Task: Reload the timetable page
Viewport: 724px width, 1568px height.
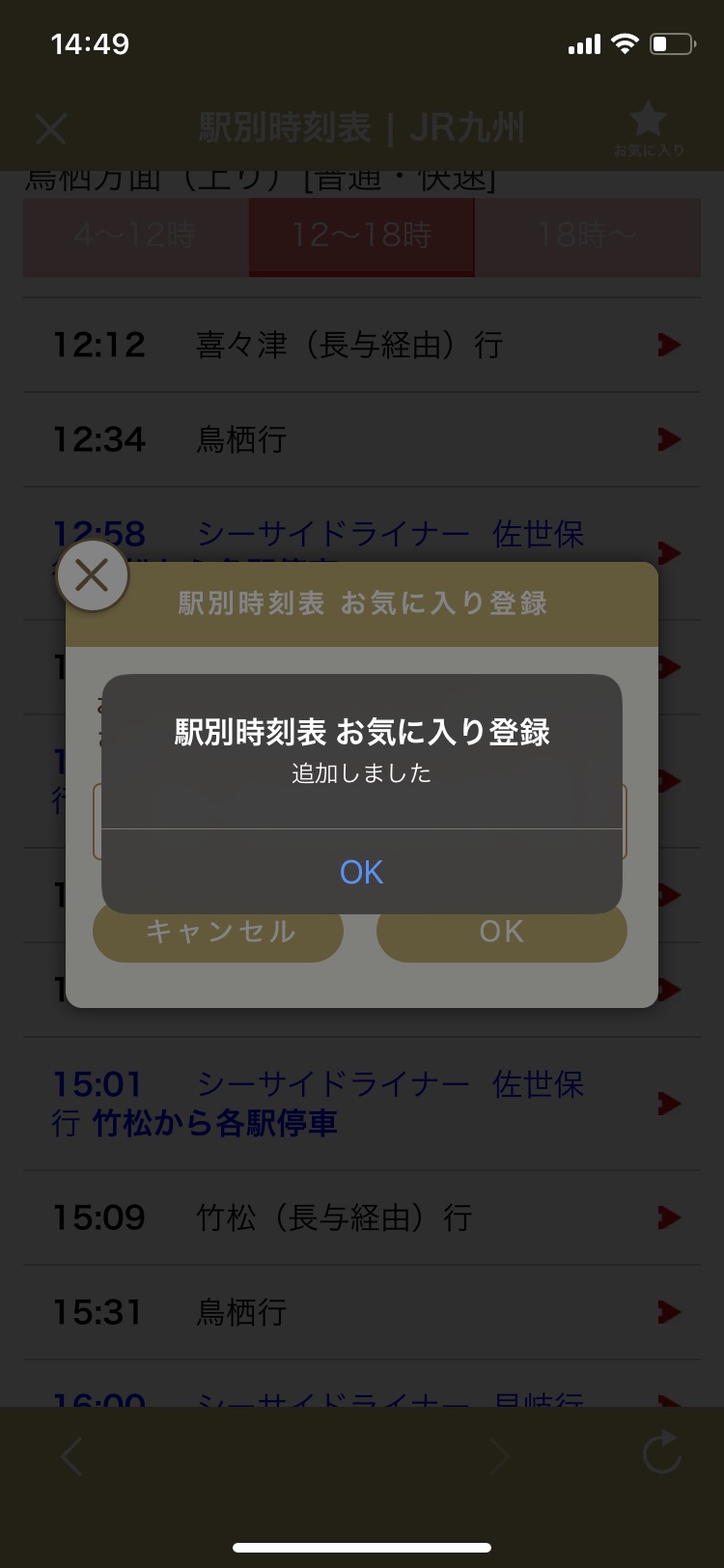Action: [661, 1453]
